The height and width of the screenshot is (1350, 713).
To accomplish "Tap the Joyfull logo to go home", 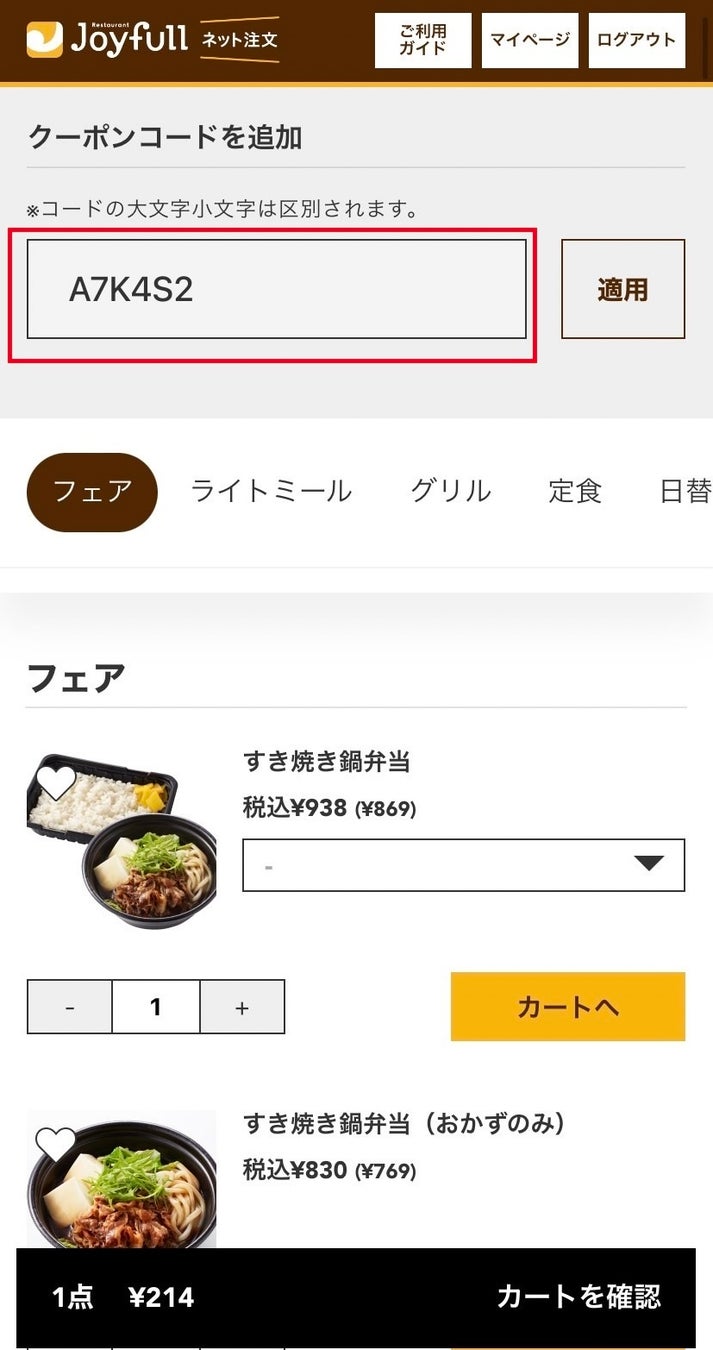I will [107, 39].
